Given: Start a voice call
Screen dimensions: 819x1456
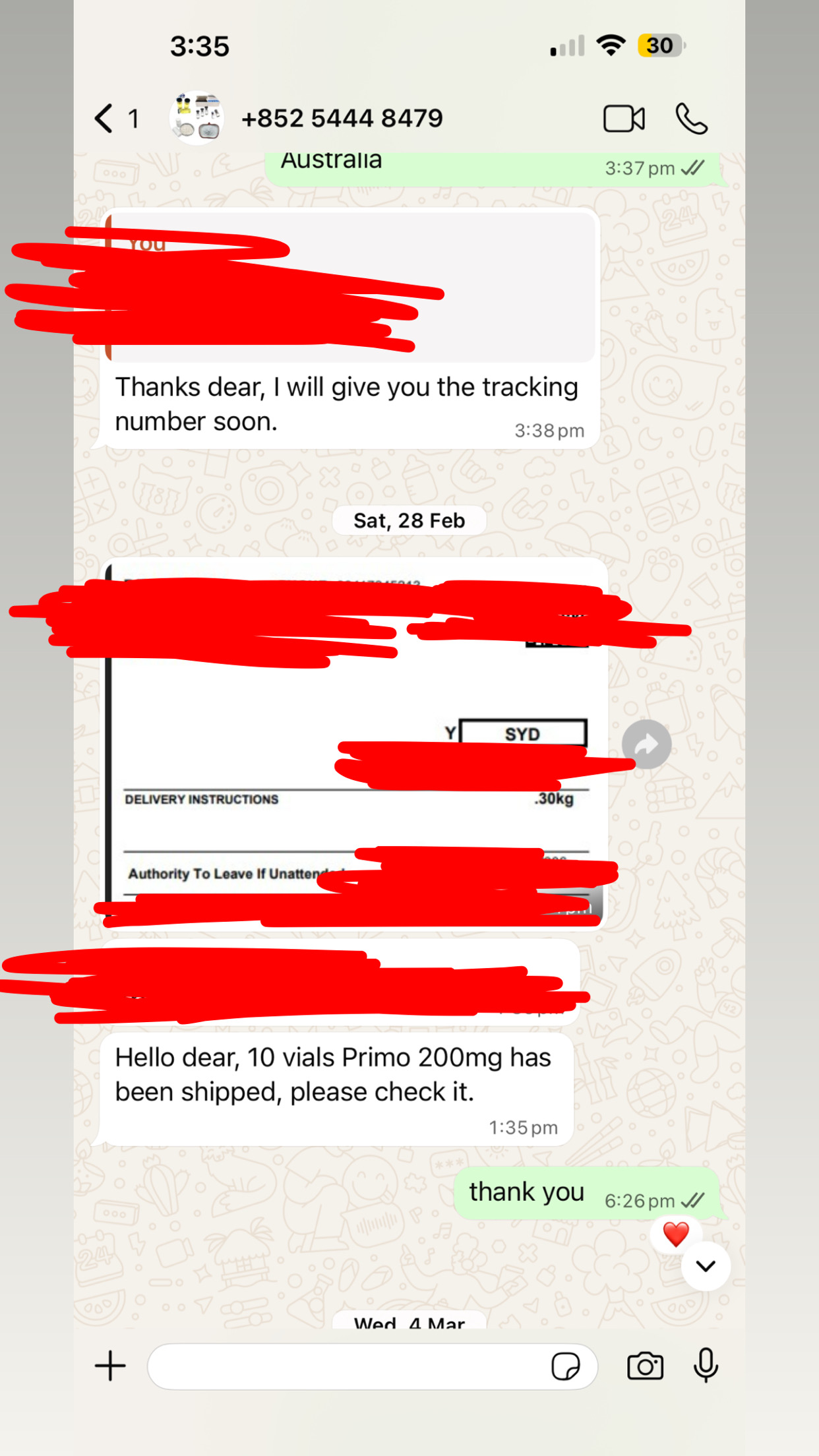Looking at the screenshot, I should (x=691, y=119).
